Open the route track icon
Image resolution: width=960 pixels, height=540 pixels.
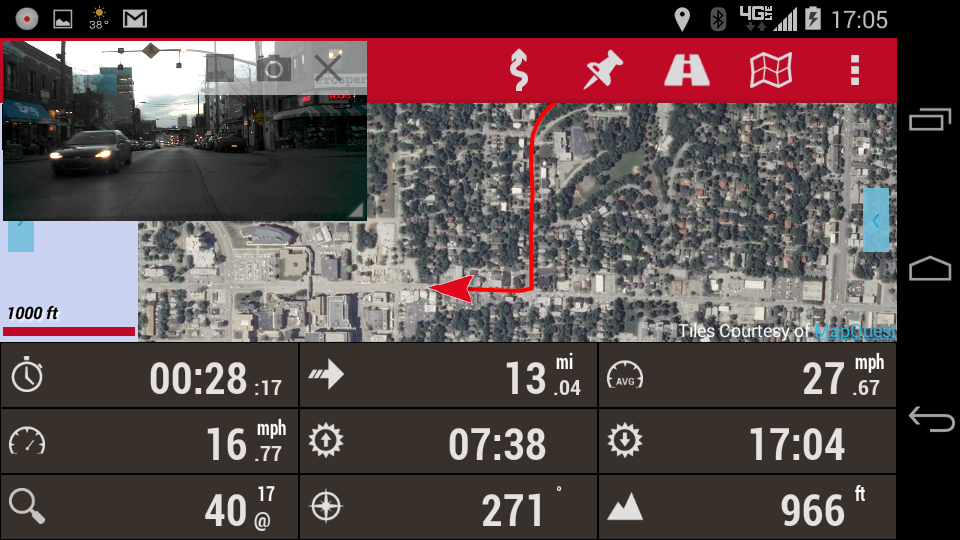click(x=519, y=70)
